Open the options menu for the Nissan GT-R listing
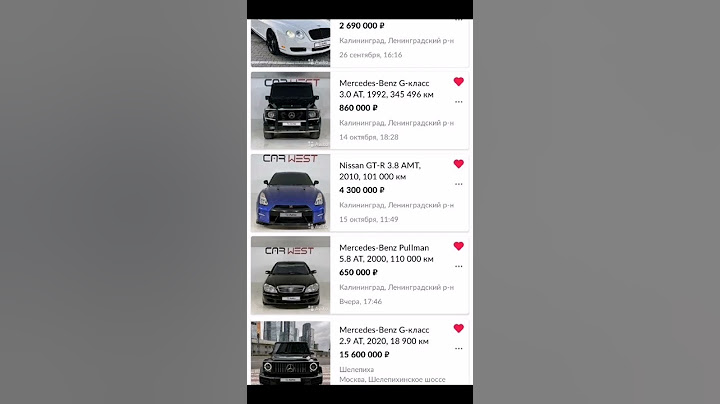Viewport: 720px width, 404px height. click(x=458, y=184)
